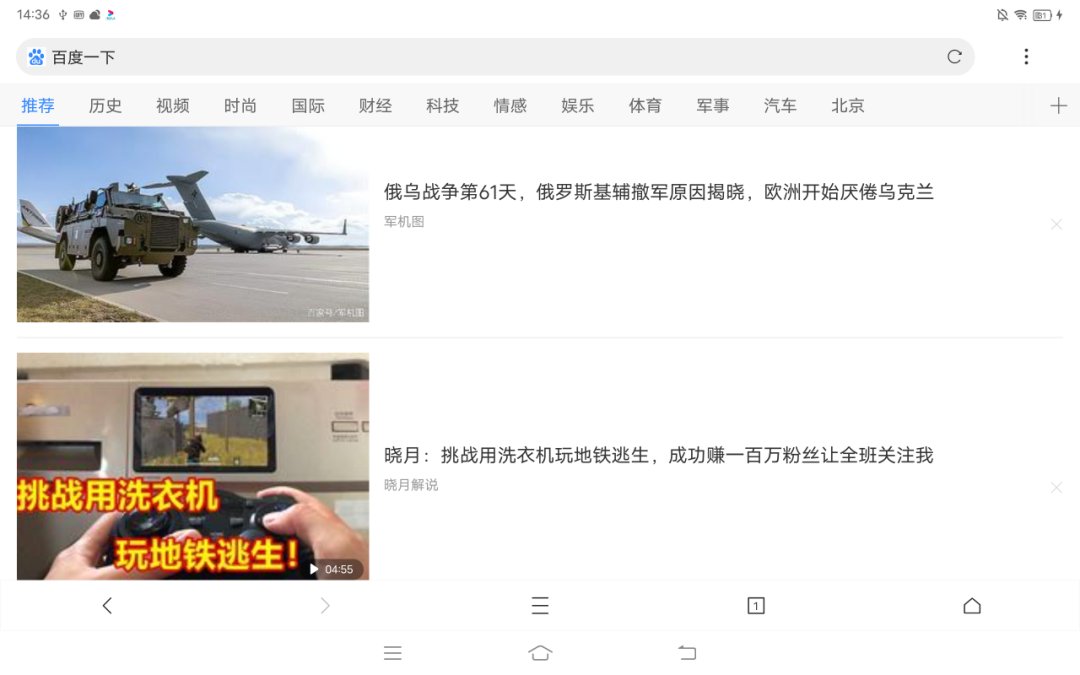Select the 体育 tab
The image size is (1080, 675).
click(x=645, y=106)
